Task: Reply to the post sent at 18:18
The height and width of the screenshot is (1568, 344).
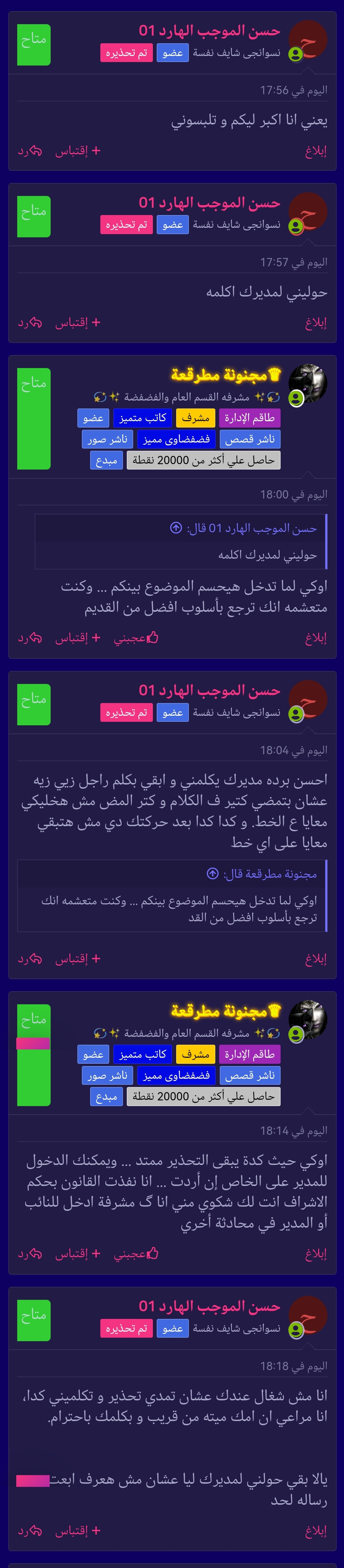Action: pyautogui.click(x=30, y=1530)
